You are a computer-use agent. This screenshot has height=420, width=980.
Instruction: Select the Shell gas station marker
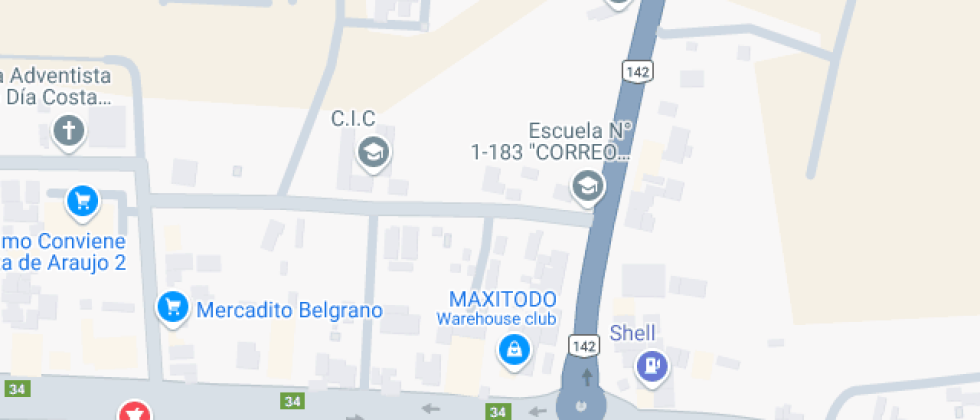click(652, 366)
